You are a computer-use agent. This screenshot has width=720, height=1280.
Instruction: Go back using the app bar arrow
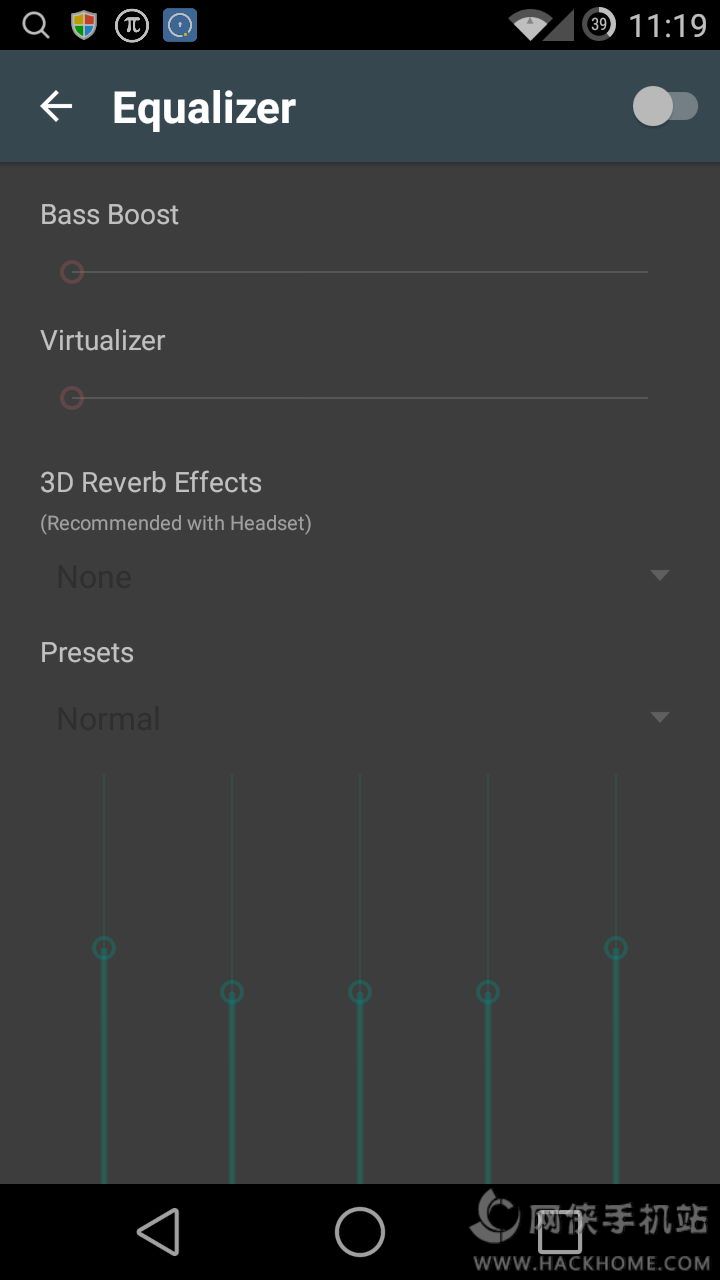56,106
